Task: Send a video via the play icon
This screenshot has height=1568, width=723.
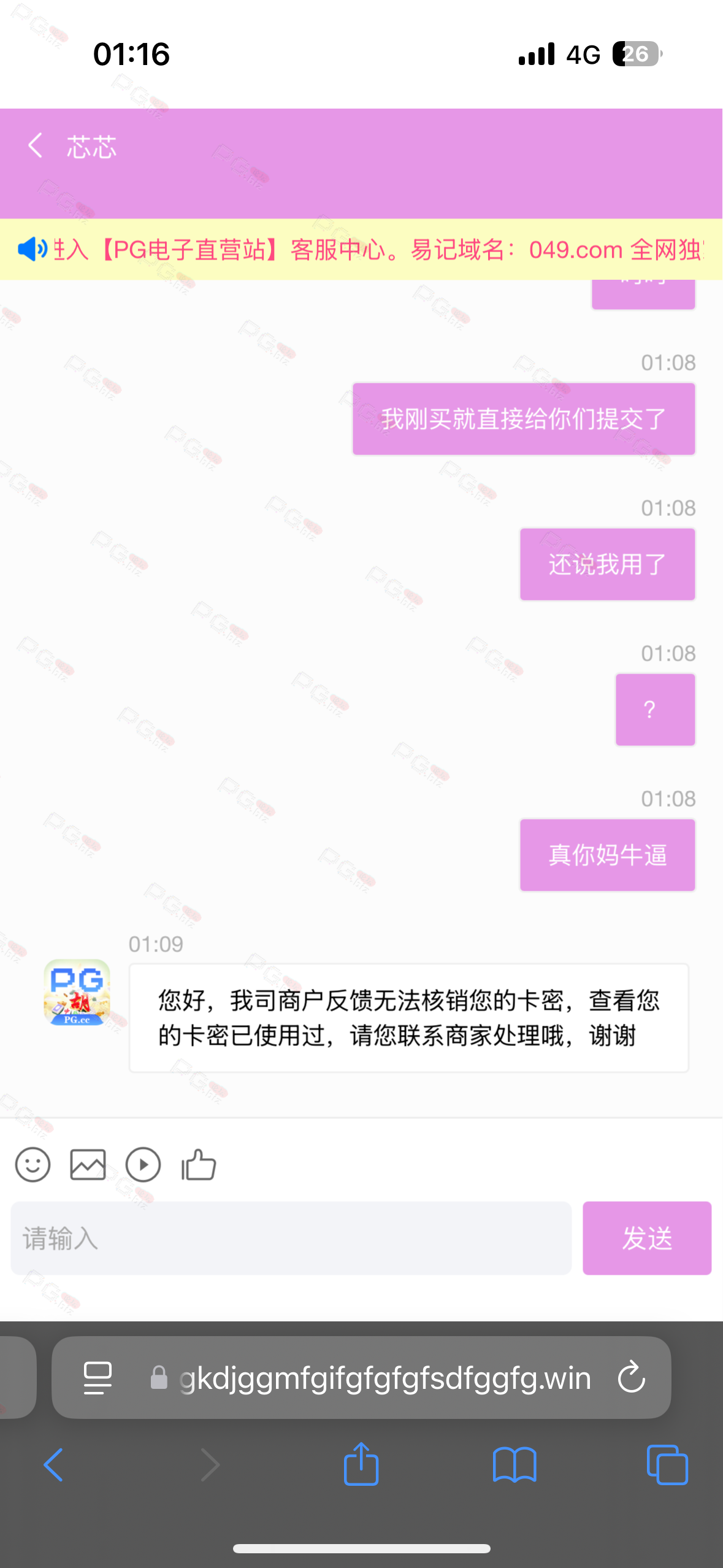Action: (x=143, y=1164)
